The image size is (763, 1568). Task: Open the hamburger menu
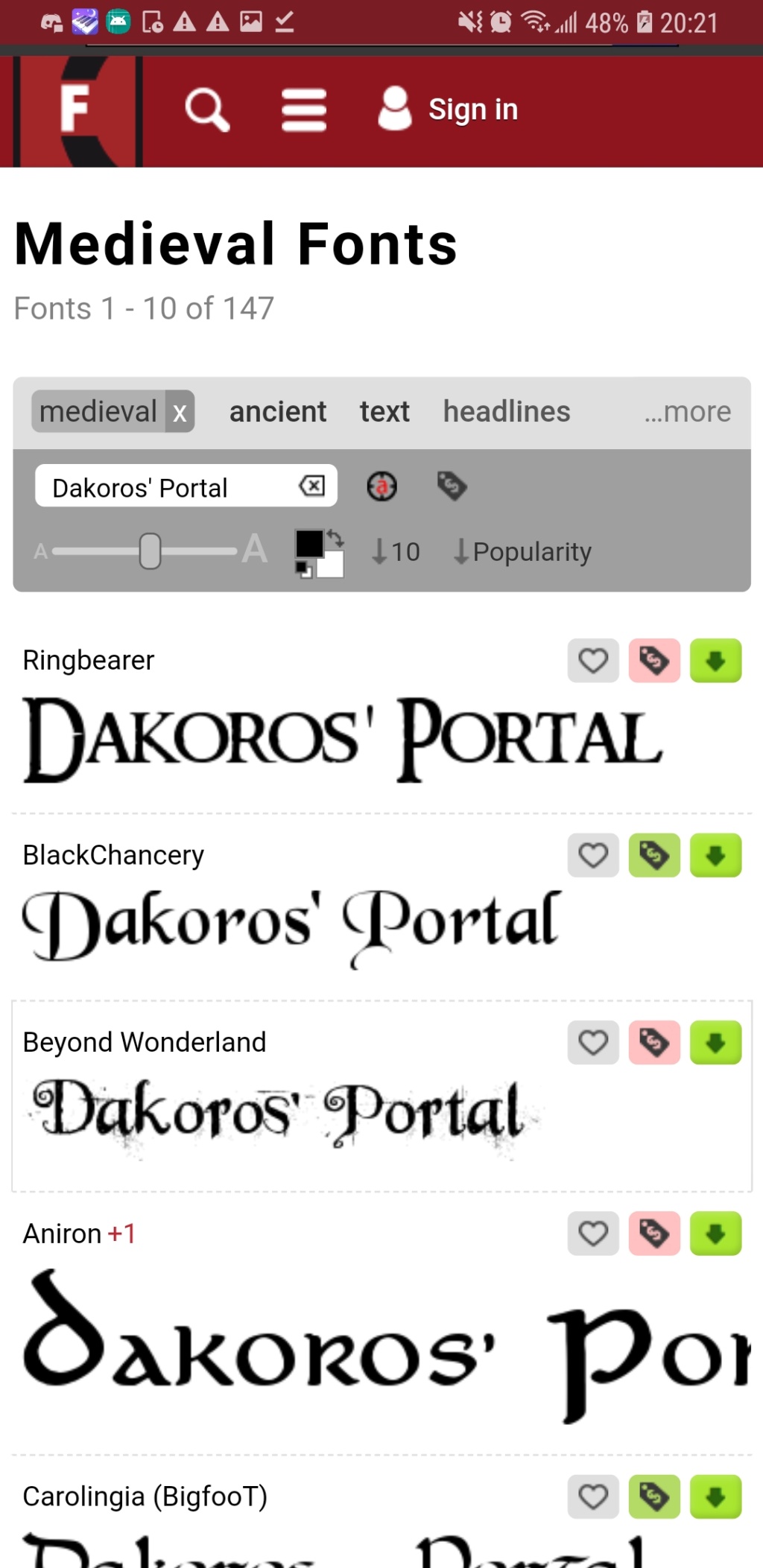(x=304, y=110)
